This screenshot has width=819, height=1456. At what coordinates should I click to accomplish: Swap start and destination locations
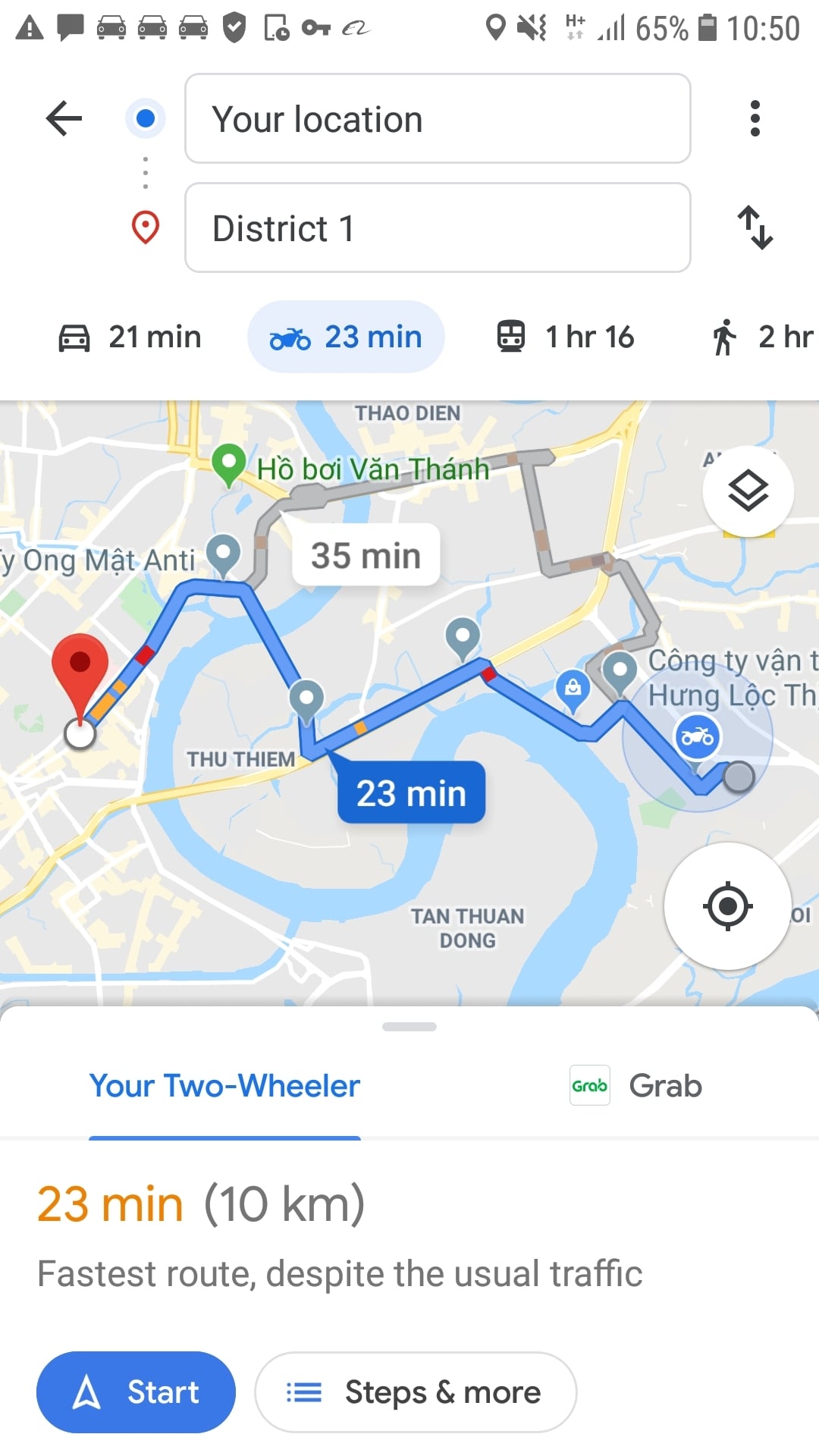(755, 227)
